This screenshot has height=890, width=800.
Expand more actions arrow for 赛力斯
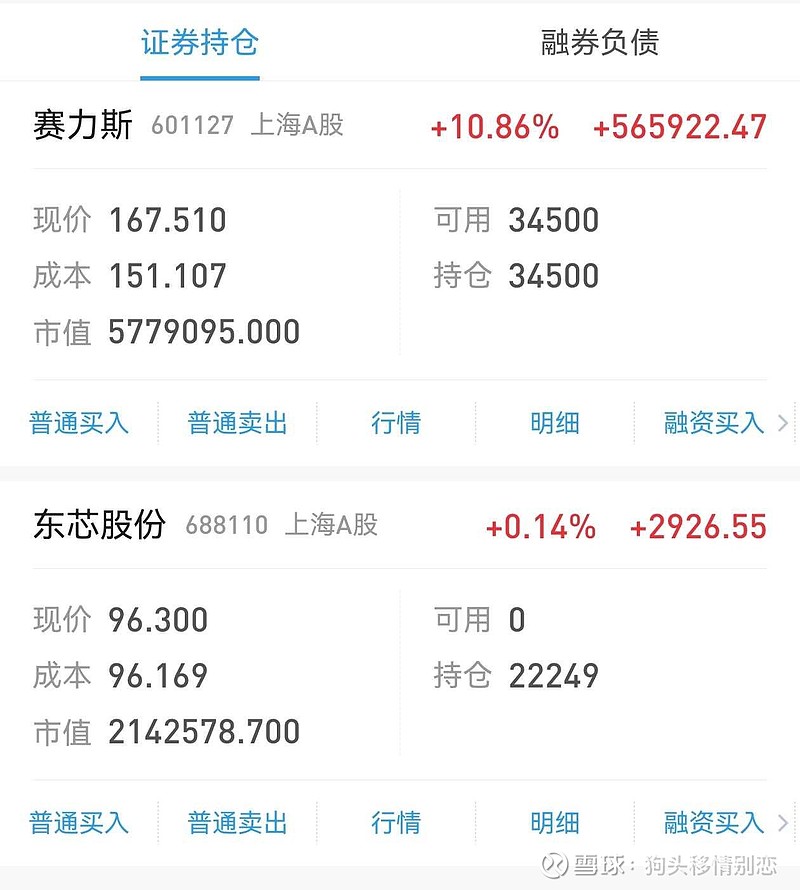tap(783, 423)
